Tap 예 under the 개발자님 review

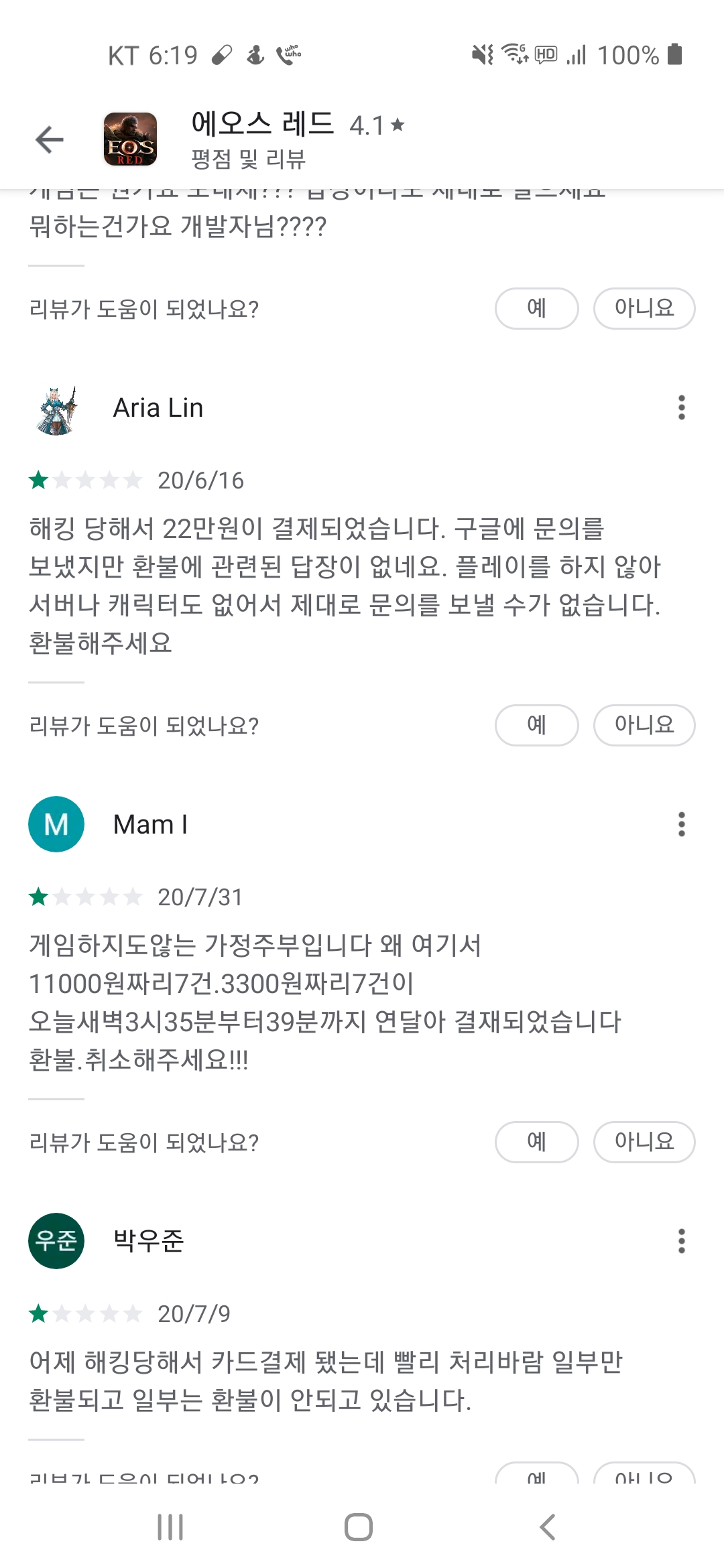(x=536, y=308)
